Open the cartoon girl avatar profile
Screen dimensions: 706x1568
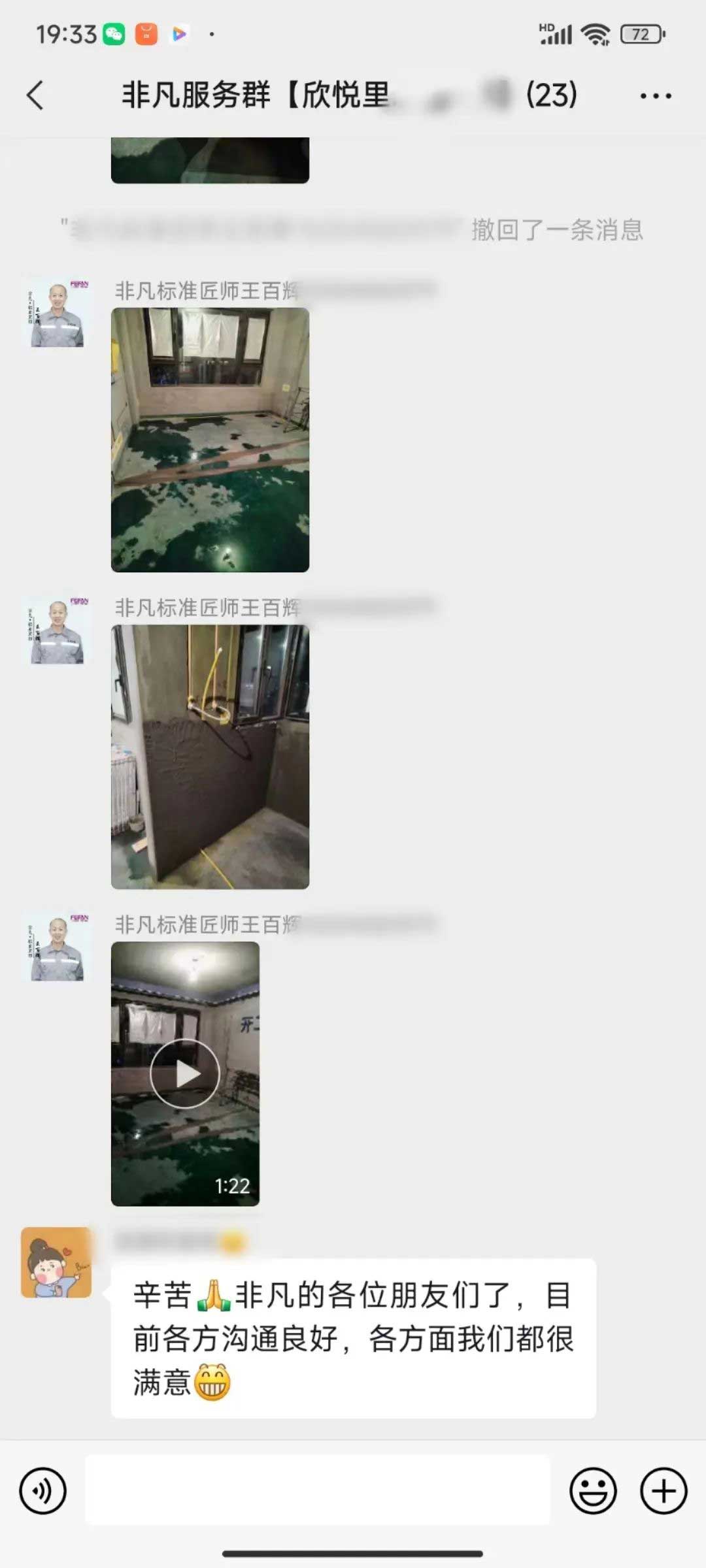56,1262
